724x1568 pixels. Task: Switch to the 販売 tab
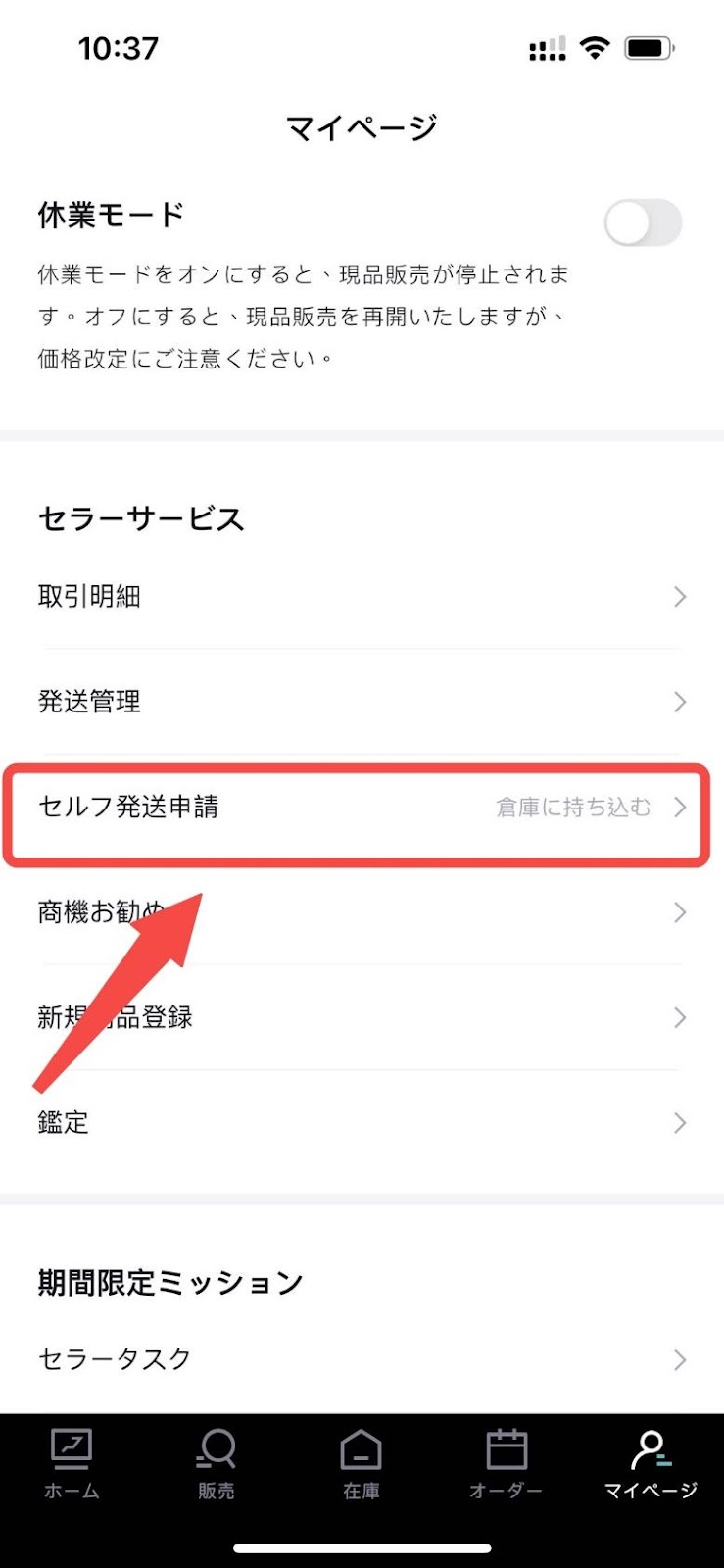tap(217, 1464)
